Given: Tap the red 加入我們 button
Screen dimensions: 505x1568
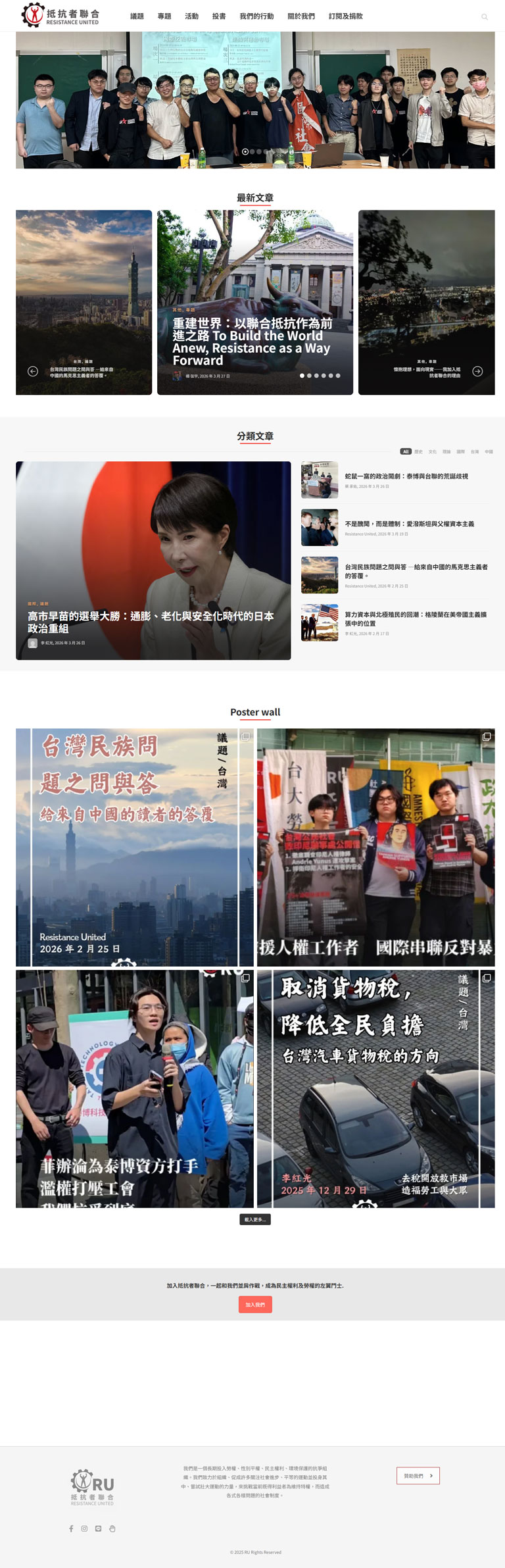Looking at the screenshot, I should point(255,1304).
